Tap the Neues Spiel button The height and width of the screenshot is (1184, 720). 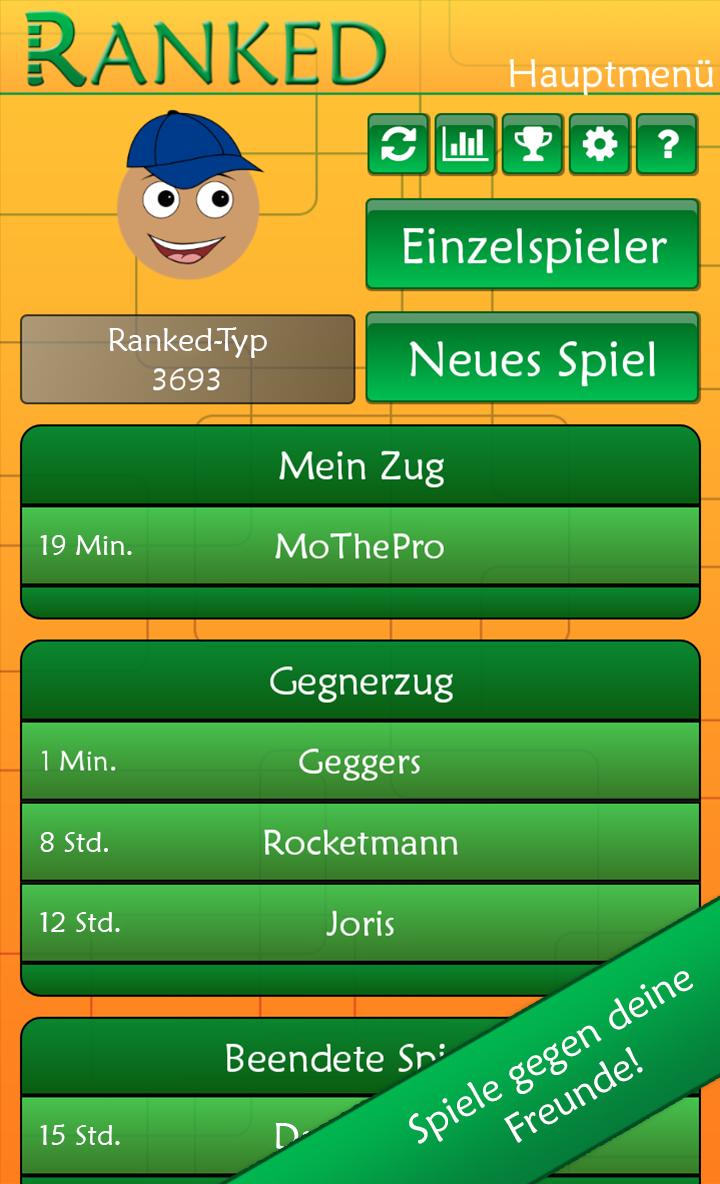click(x=532, y=359)
